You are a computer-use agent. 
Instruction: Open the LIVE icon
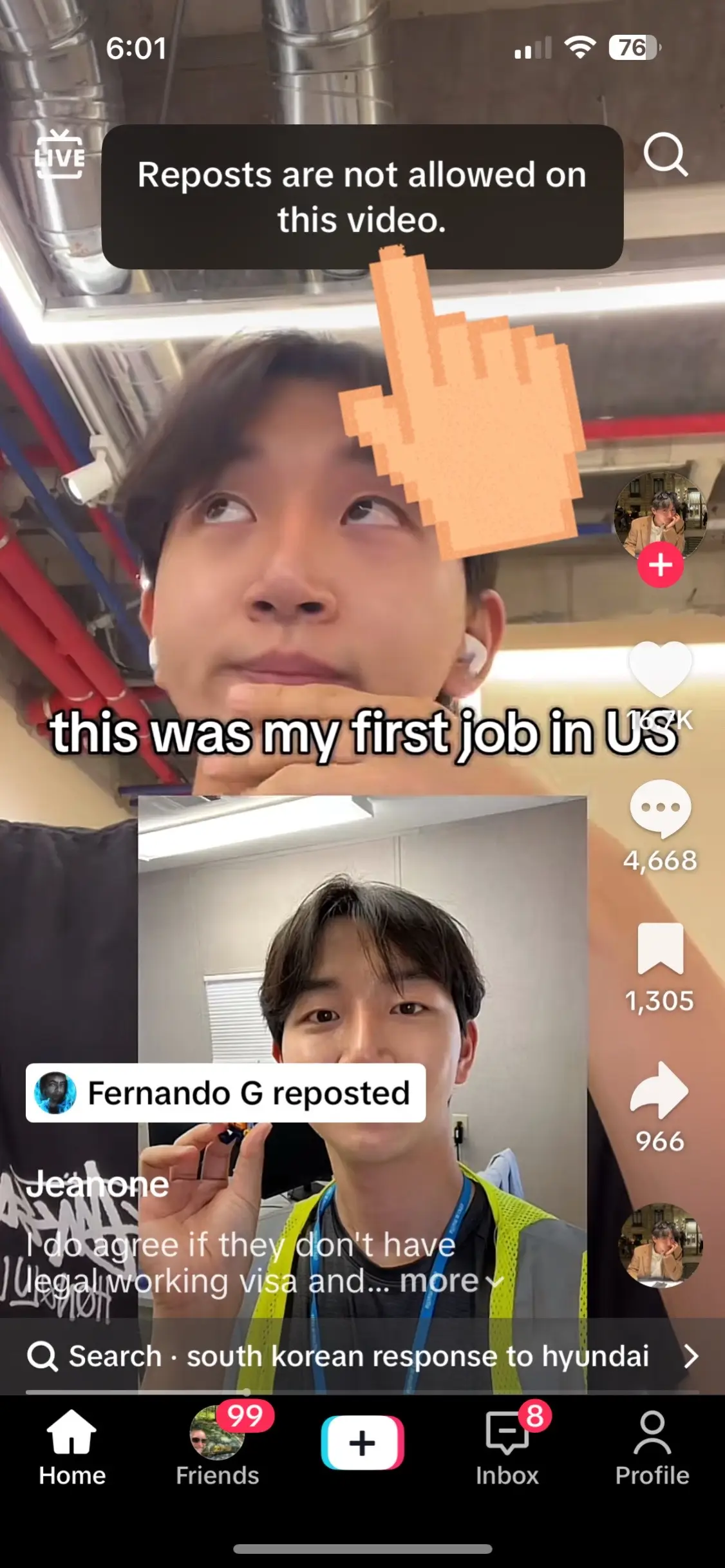click(x=59, y=155)
